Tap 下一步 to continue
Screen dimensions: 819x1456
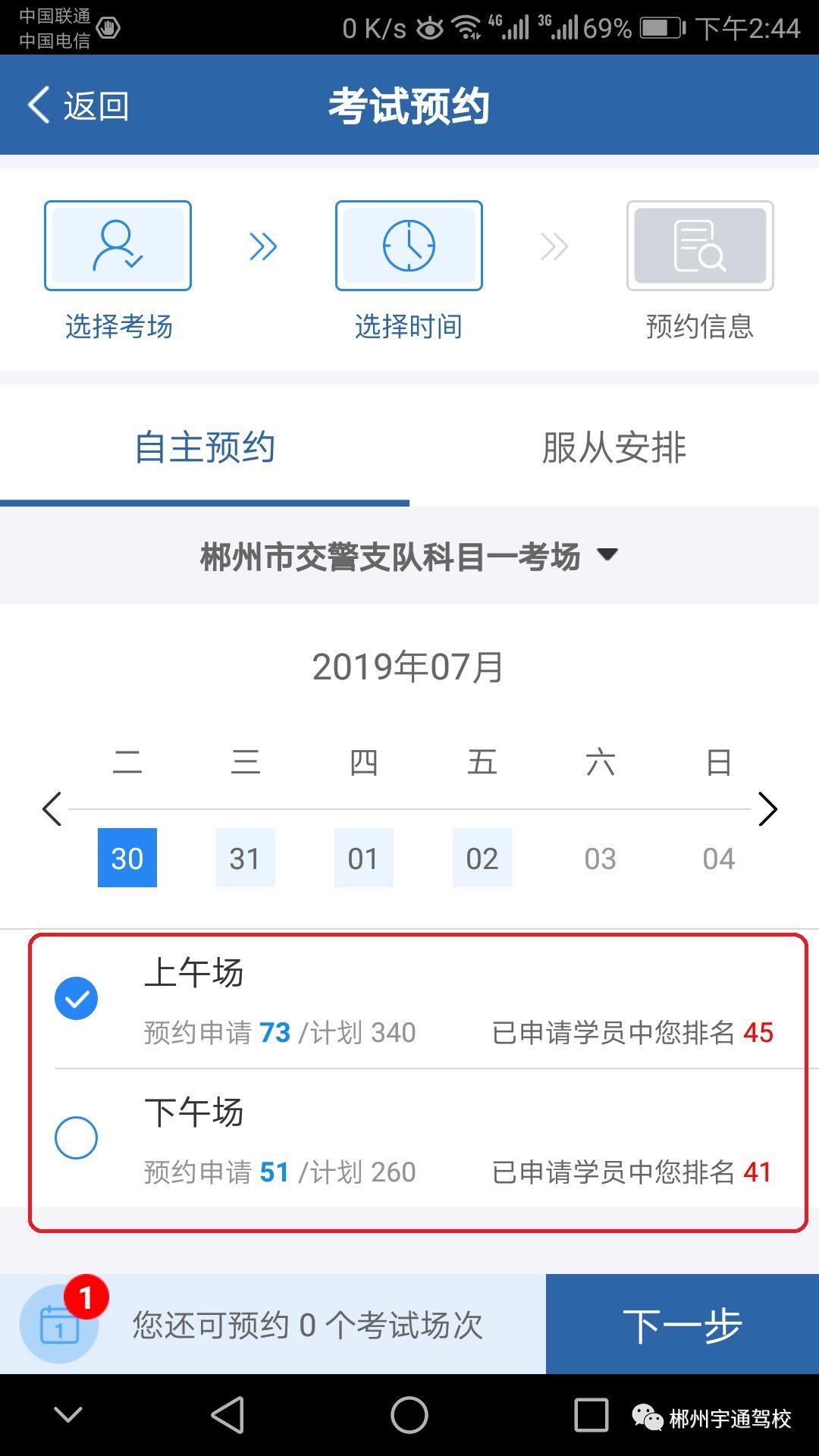click(682, 1324)
